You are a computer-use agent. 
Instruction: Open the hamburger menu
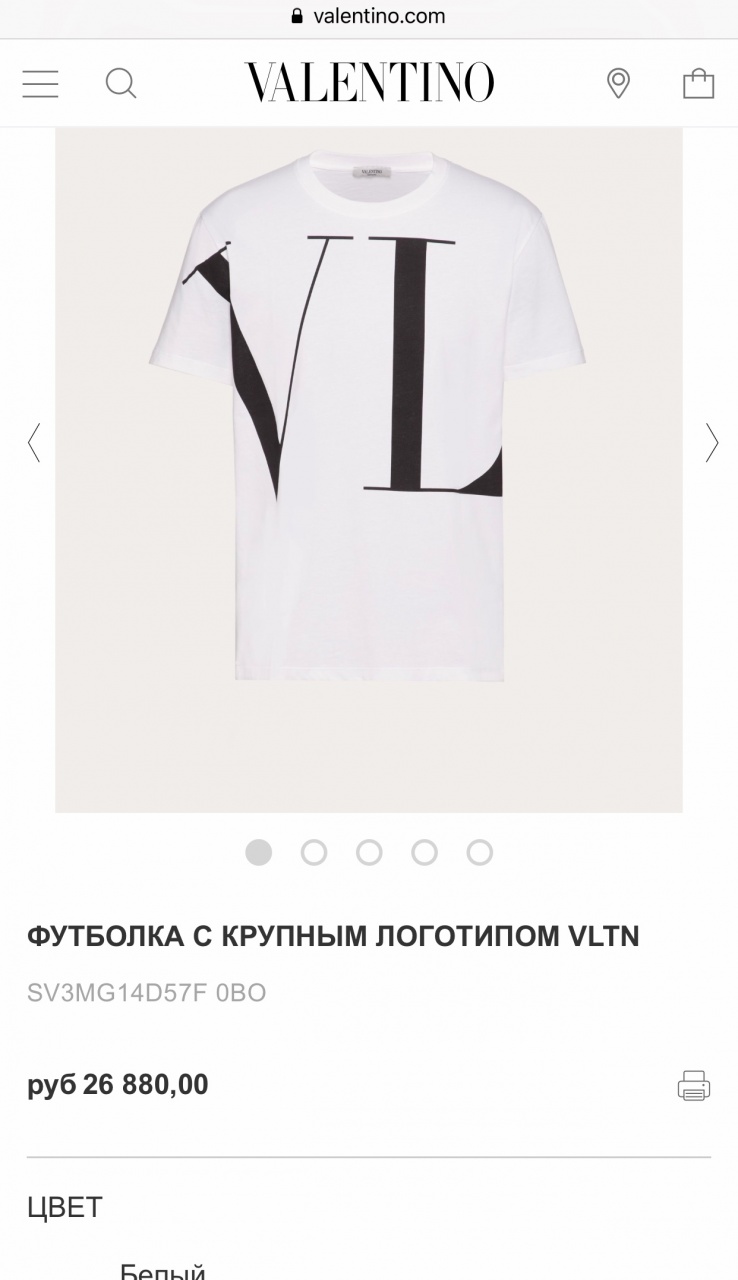coord(40,83)
